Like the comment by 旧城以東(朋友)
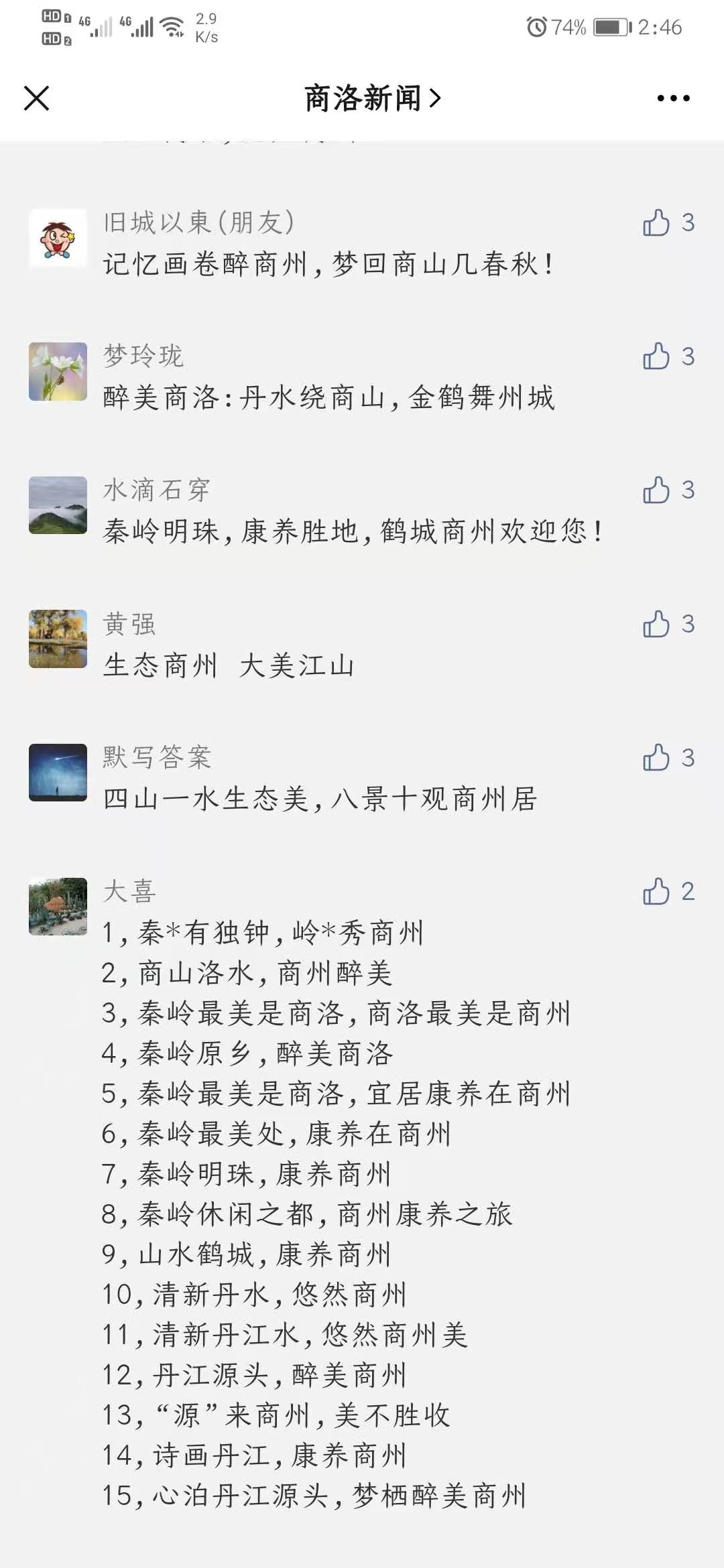This screenshot has width=724, height=1568. pyautogui.click(x=656, y=222)
